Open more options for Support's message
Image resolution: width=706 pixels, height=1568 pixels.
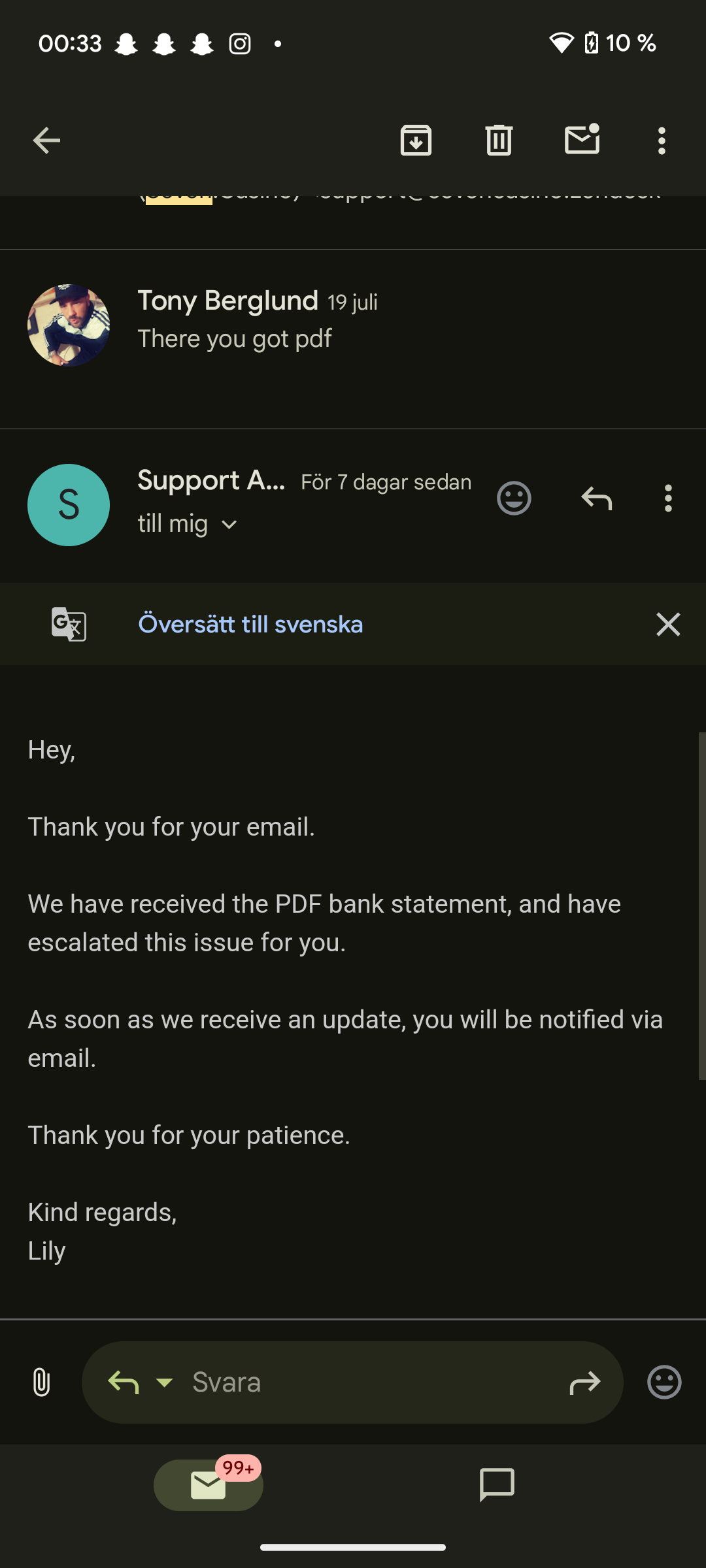[667, 498]
